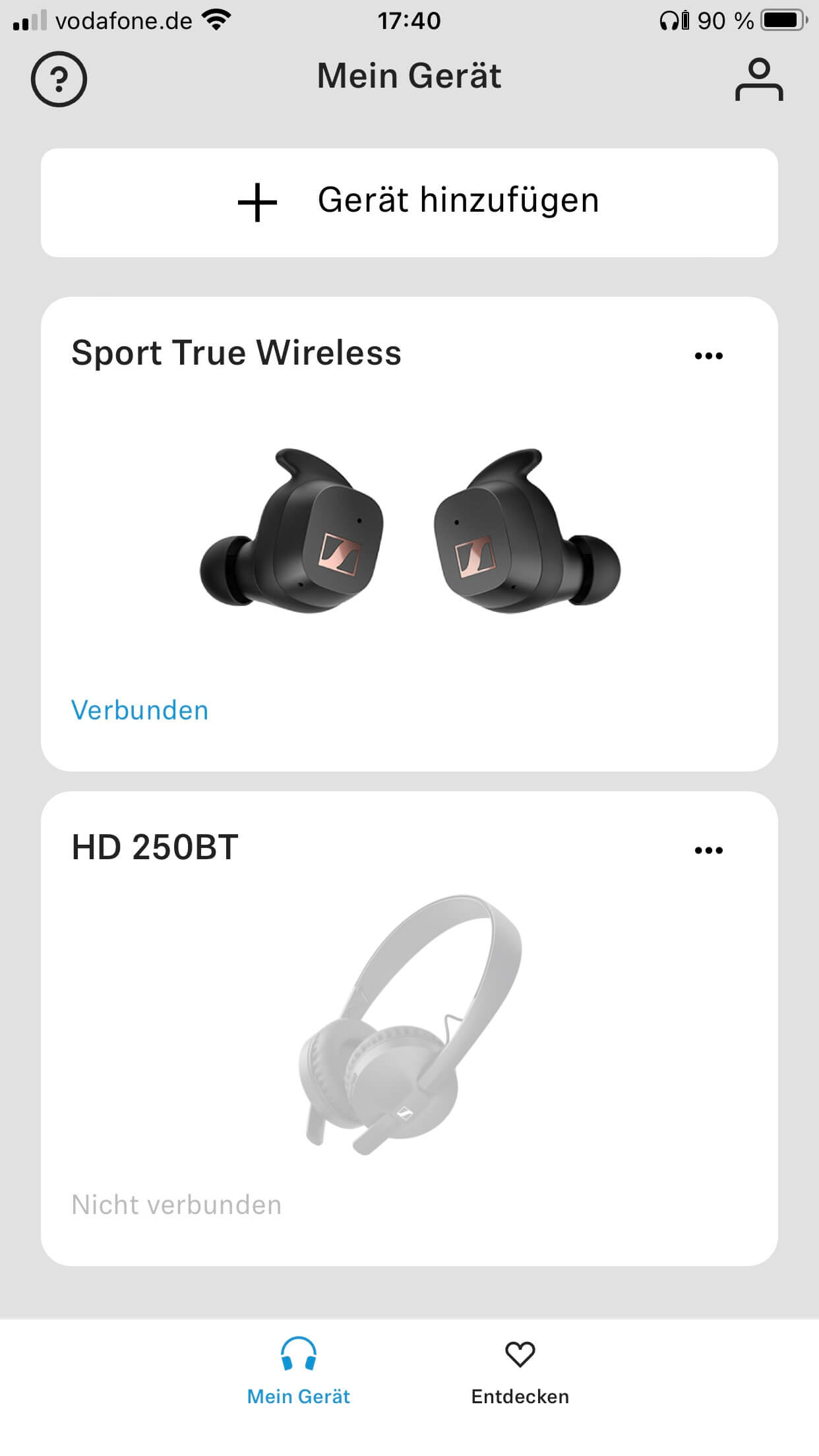Switch to the Entdecken tab
819x1456 pixels.
520,1372
